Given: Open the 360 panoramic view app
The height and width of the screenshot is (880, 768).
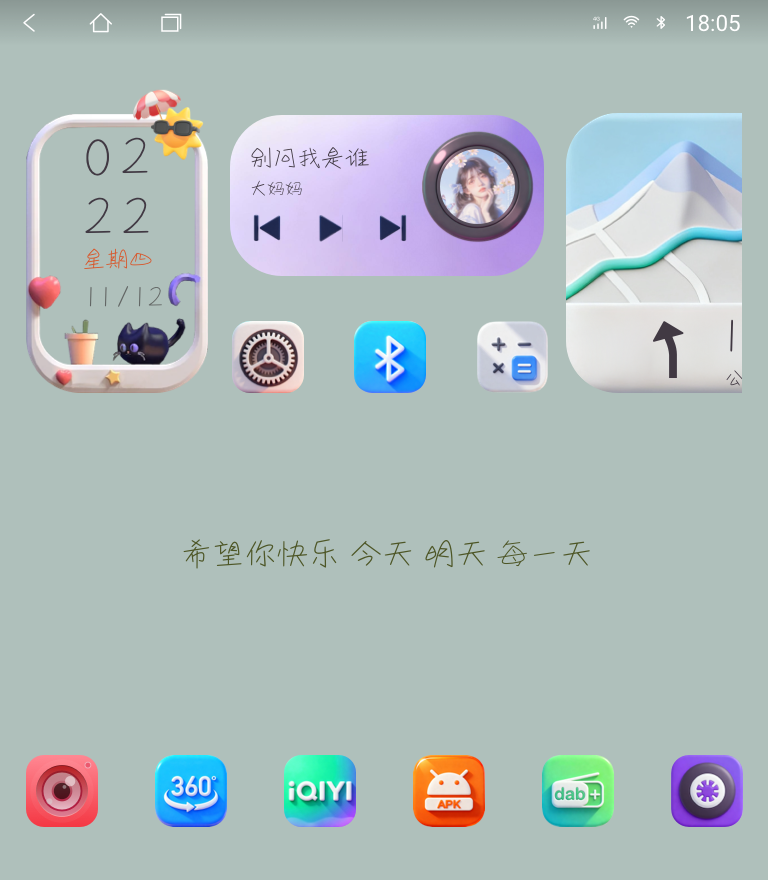Looking at the screenshot, I should [x=191, y=791].
